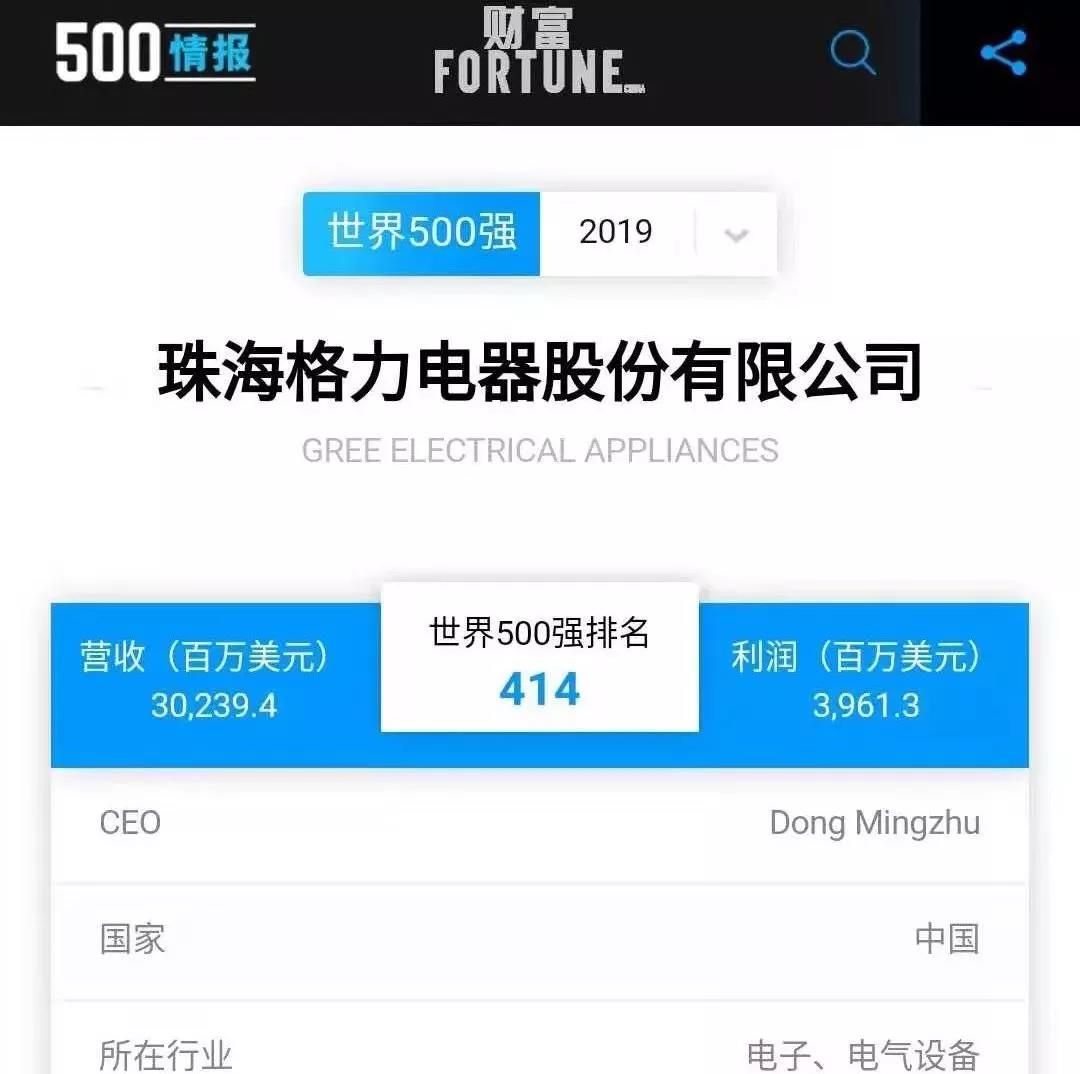This screenshot has width=1080, height=1074.
Task: Open the 500情报 home logo
Action: pyautogui.click(x=155, y=53)
